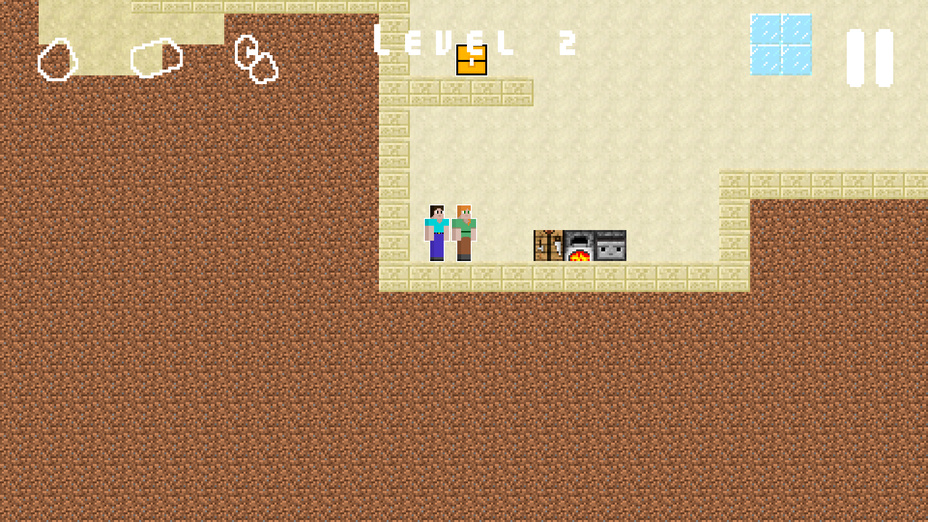Pause the game
The height and width of the screenshot is (522, 928).
869,58
